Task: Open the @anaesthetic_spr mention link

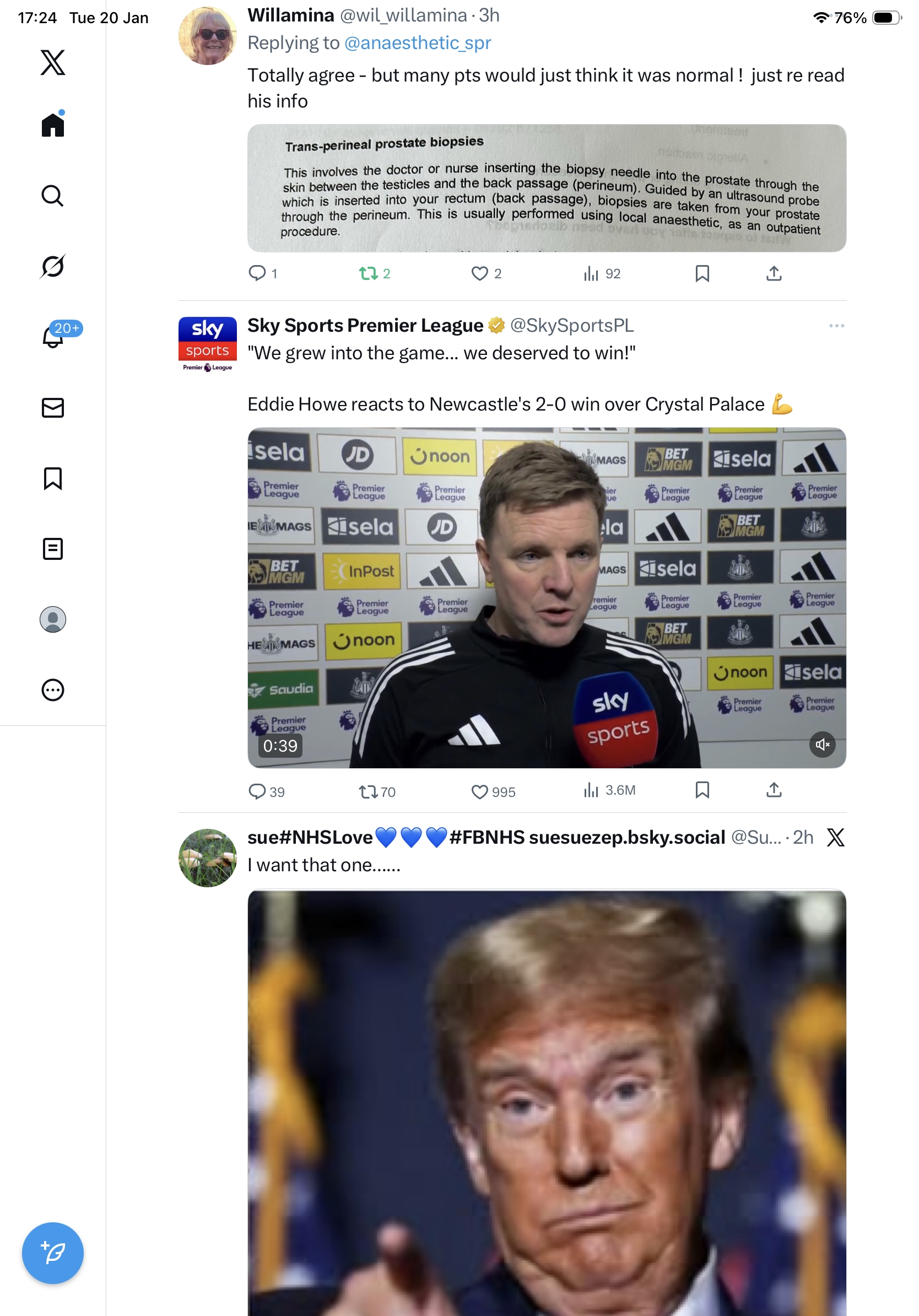Action: (417, 43)
